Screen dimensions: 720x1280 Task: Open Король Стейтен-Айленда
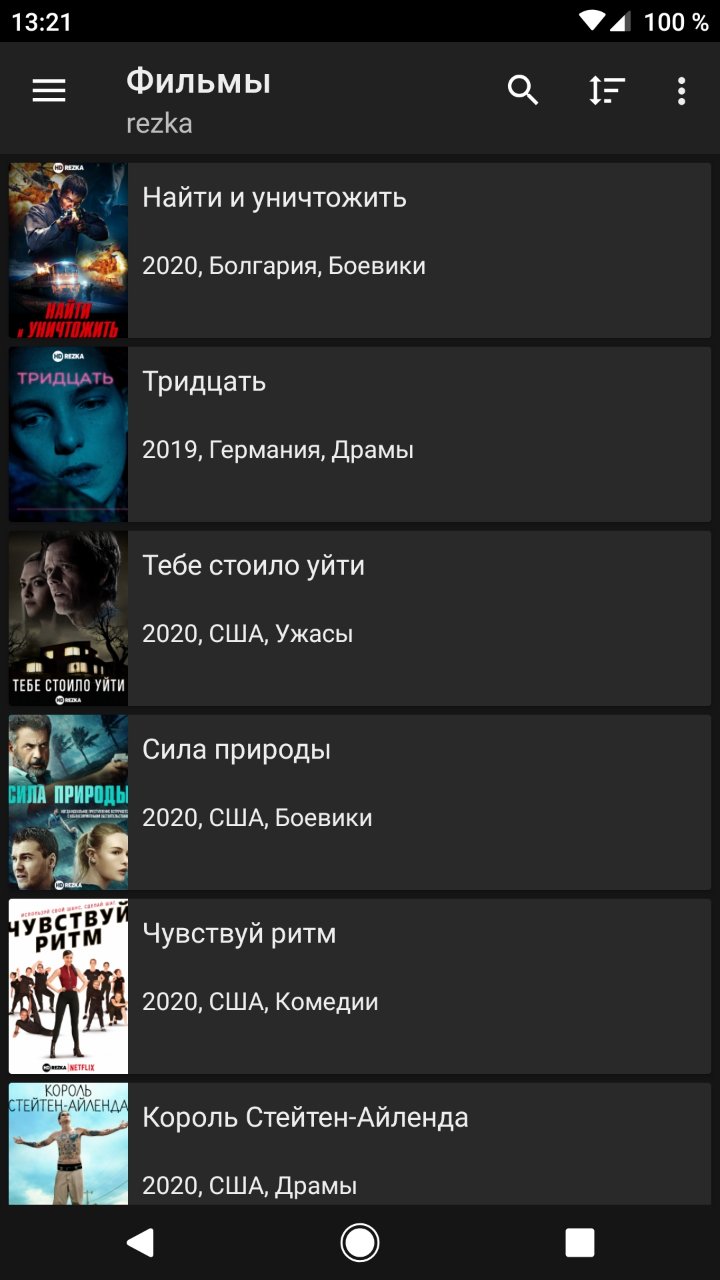pyautogui.click(x=360, y=1145)
